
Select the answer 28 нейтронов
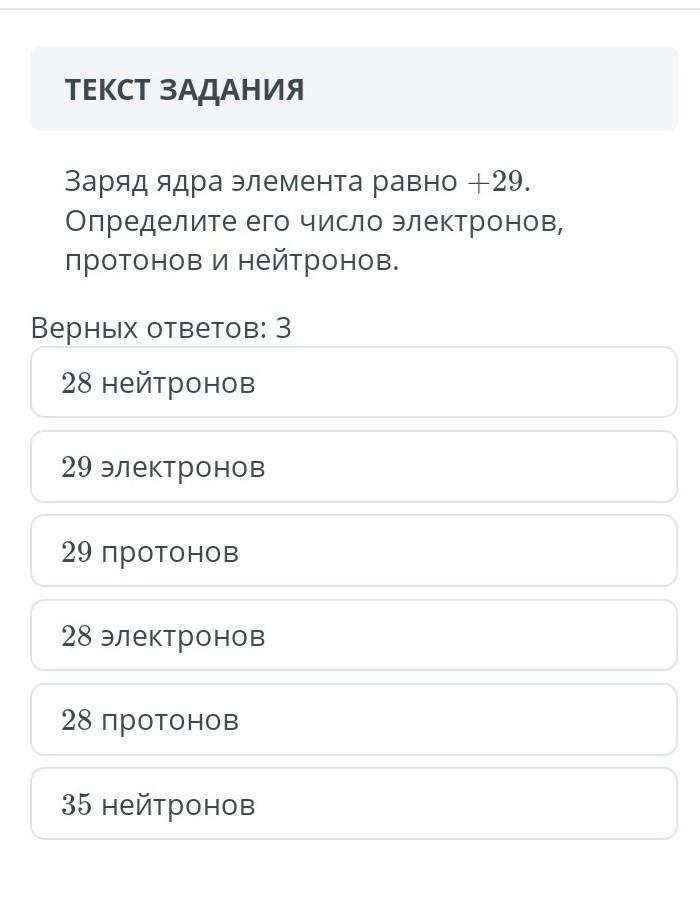coord(353,383)
